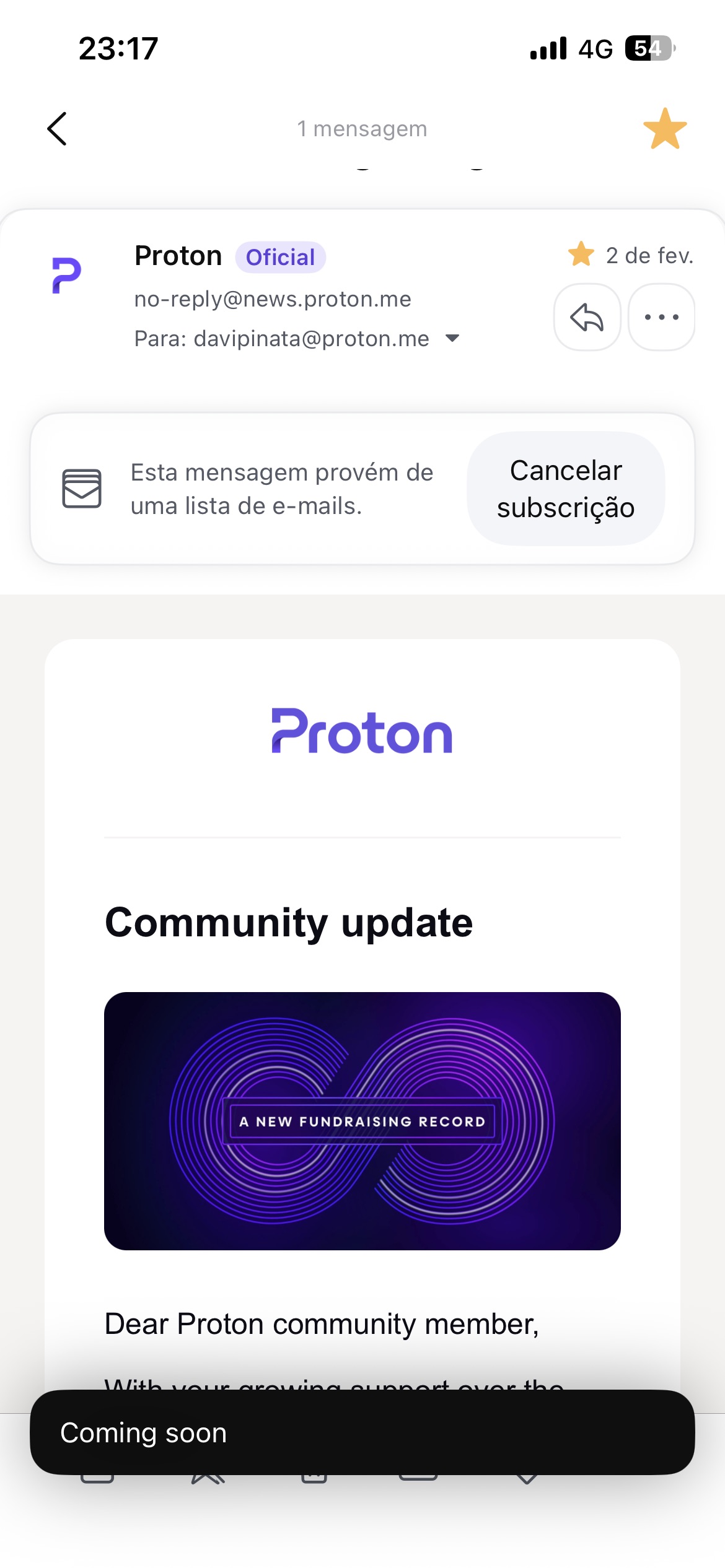Open the fundraising record banner image
This screenshot has height=1568, width=725.
click(x=362, y=1121)
